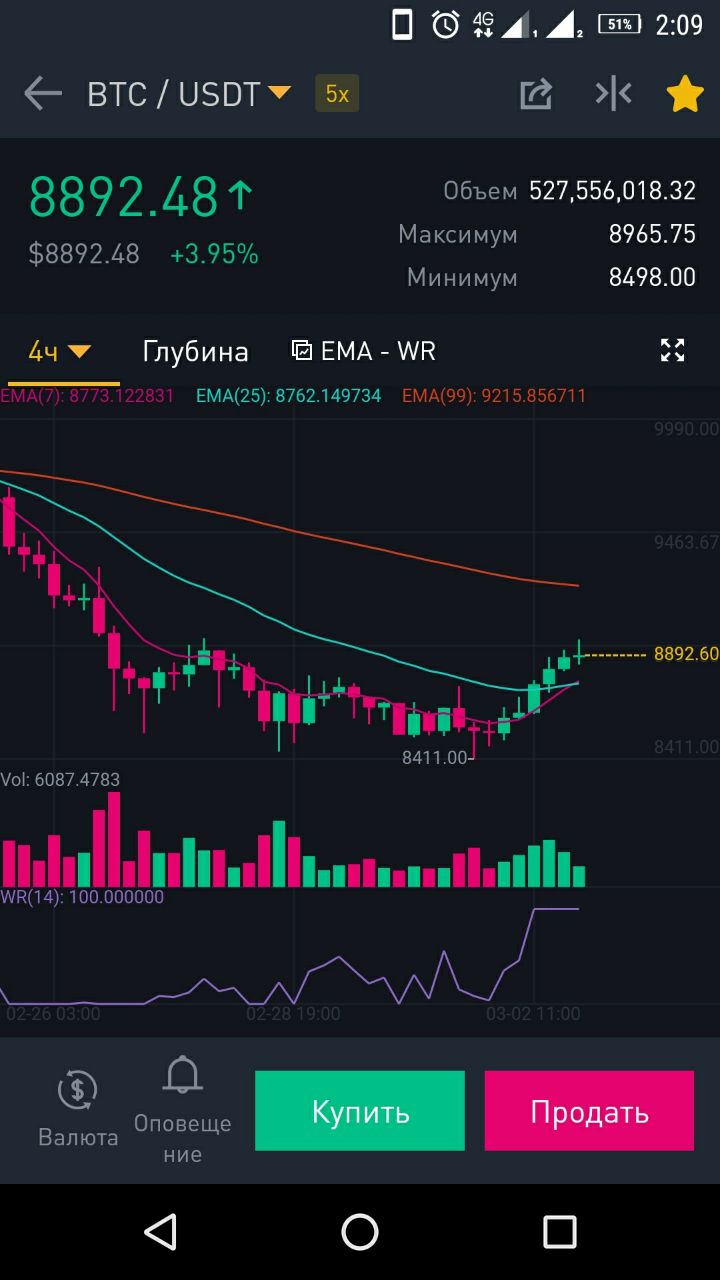
Task: Open recent apps with the square button
Action: coord(559,1232)
